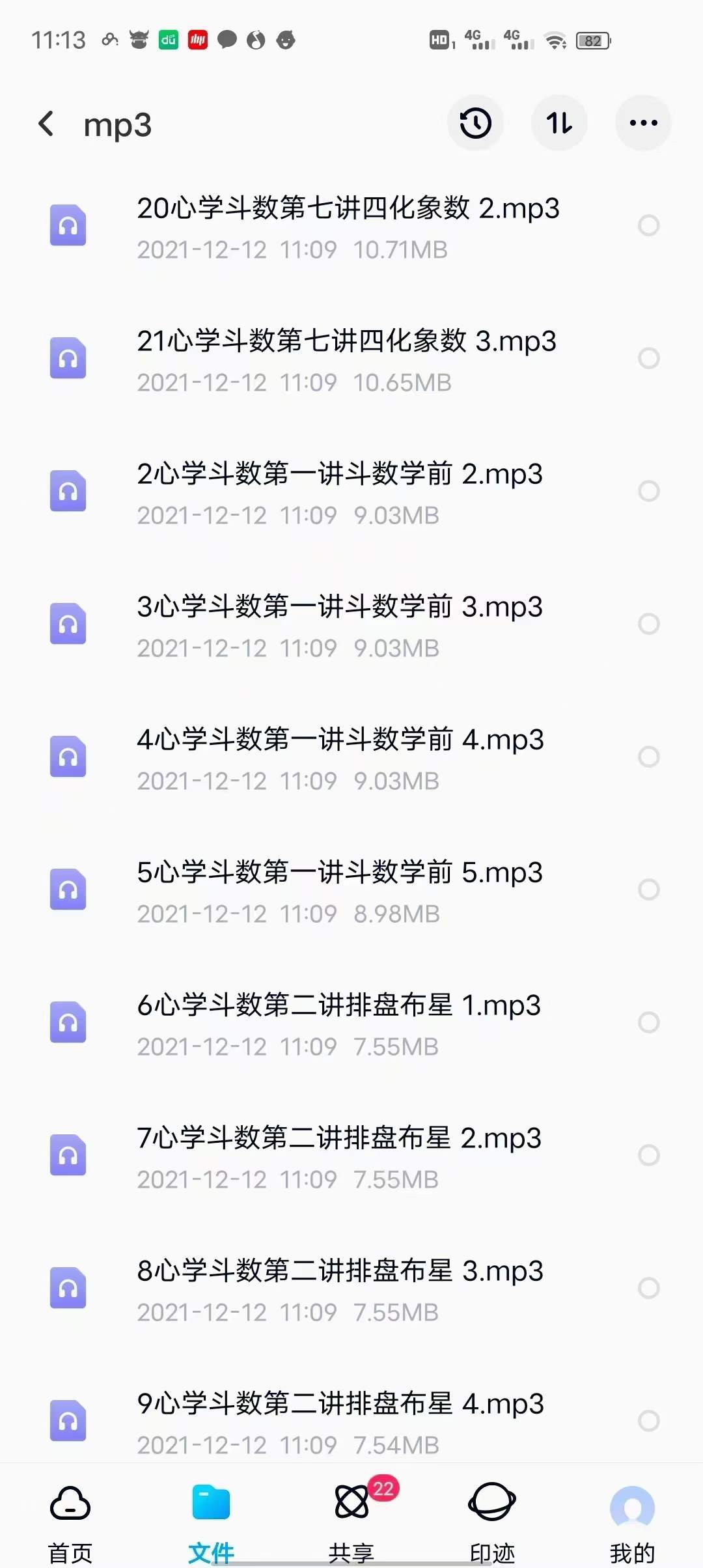Screen dimensions: 703x1568
Task: Click the audio icon beside 6心学斗数第二讲排盘布星 1.mp3
Action: (x=67, y=1022)
